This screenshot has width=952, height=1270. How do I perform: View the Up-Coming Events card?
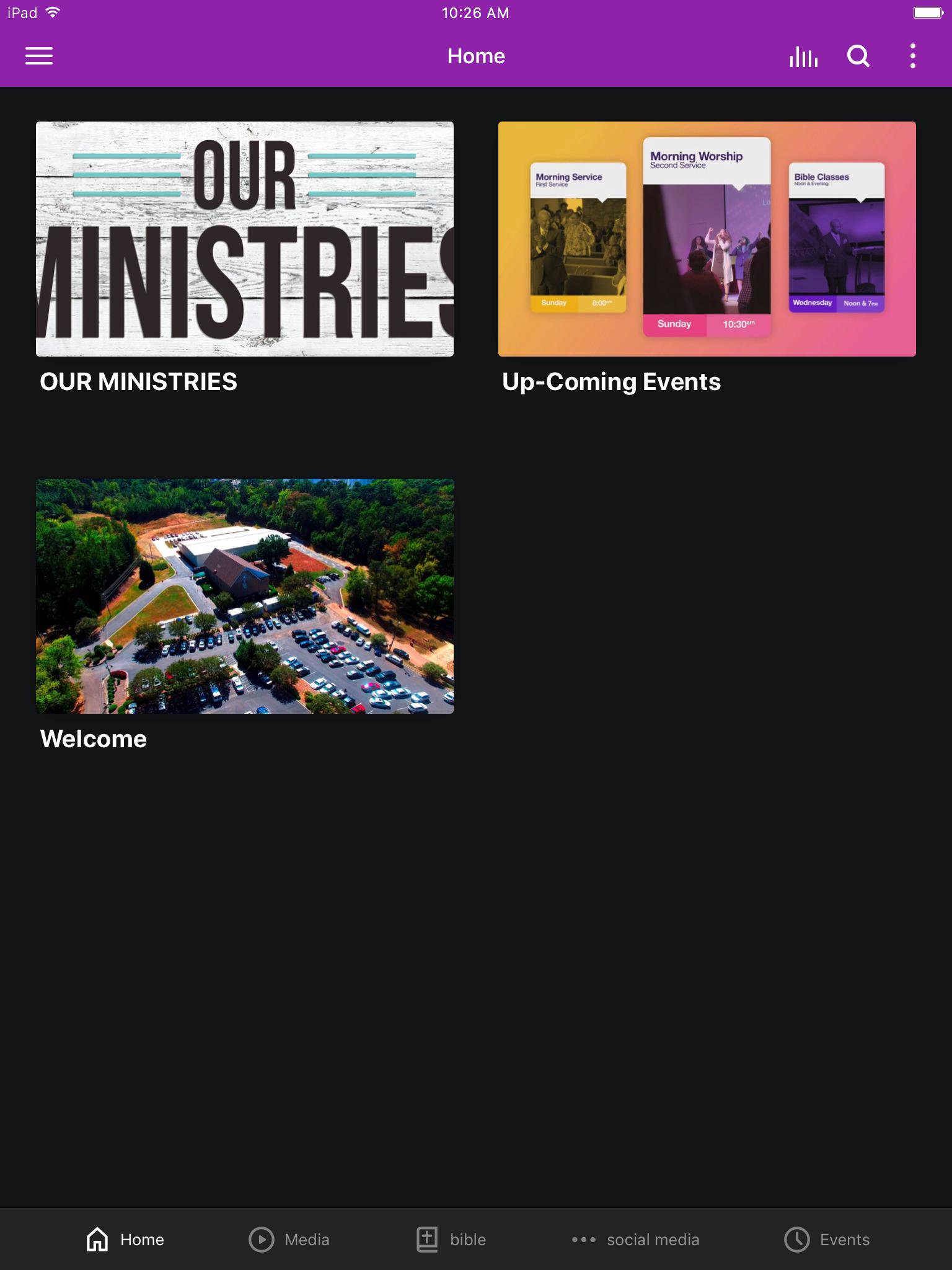click(x=707, y=239)
